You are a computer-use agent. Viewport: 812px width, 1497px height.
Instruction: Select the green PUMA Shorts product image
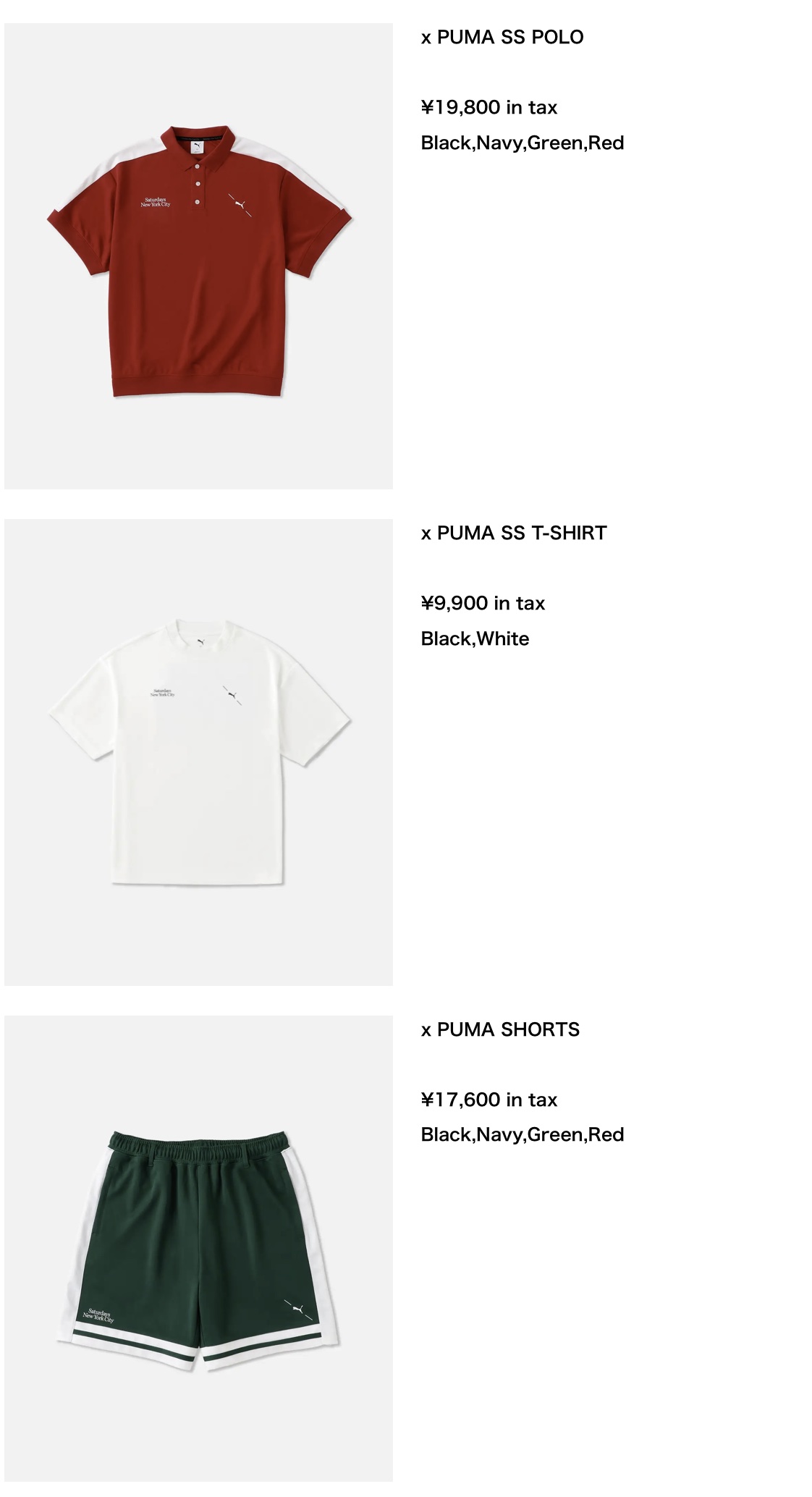coord(199,1249)
